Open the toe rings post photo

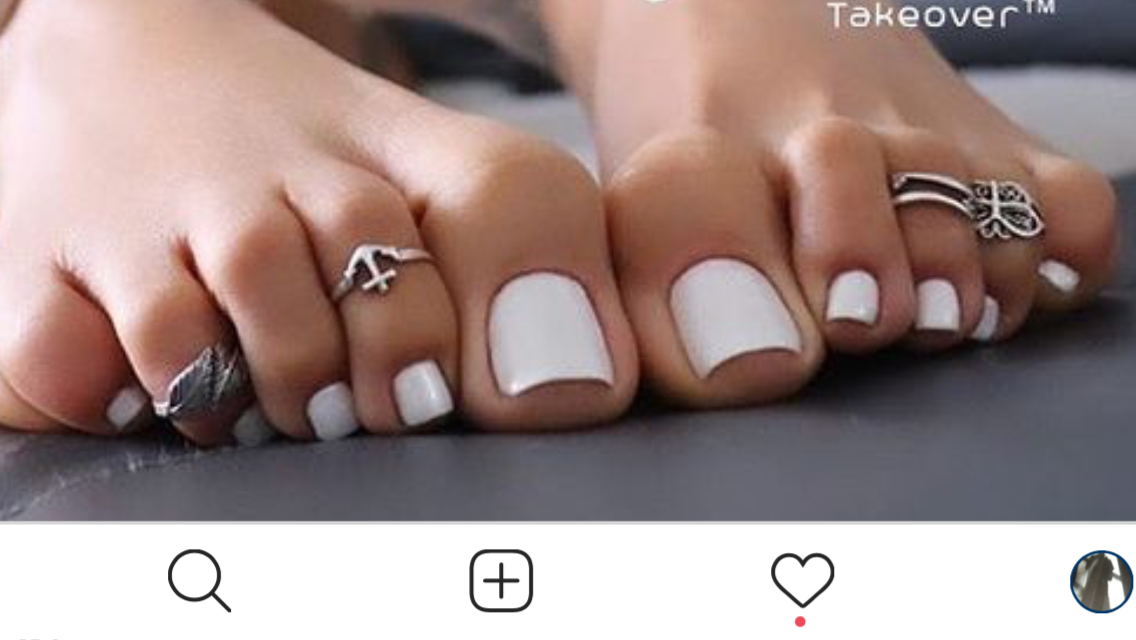click(x=568, y=260)
